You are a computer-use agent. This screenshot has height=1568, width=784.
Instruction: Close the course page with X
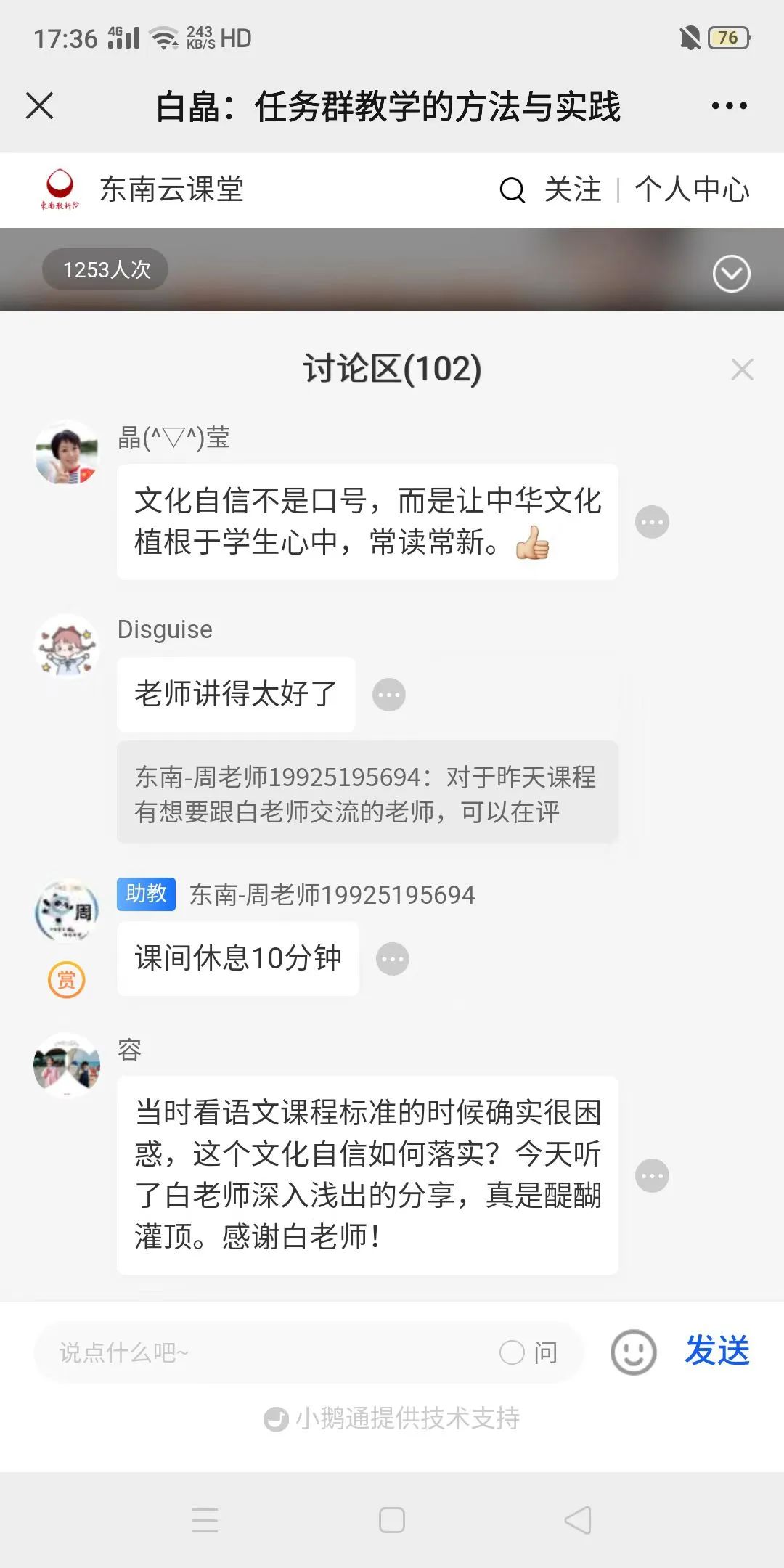pos(40,106)
